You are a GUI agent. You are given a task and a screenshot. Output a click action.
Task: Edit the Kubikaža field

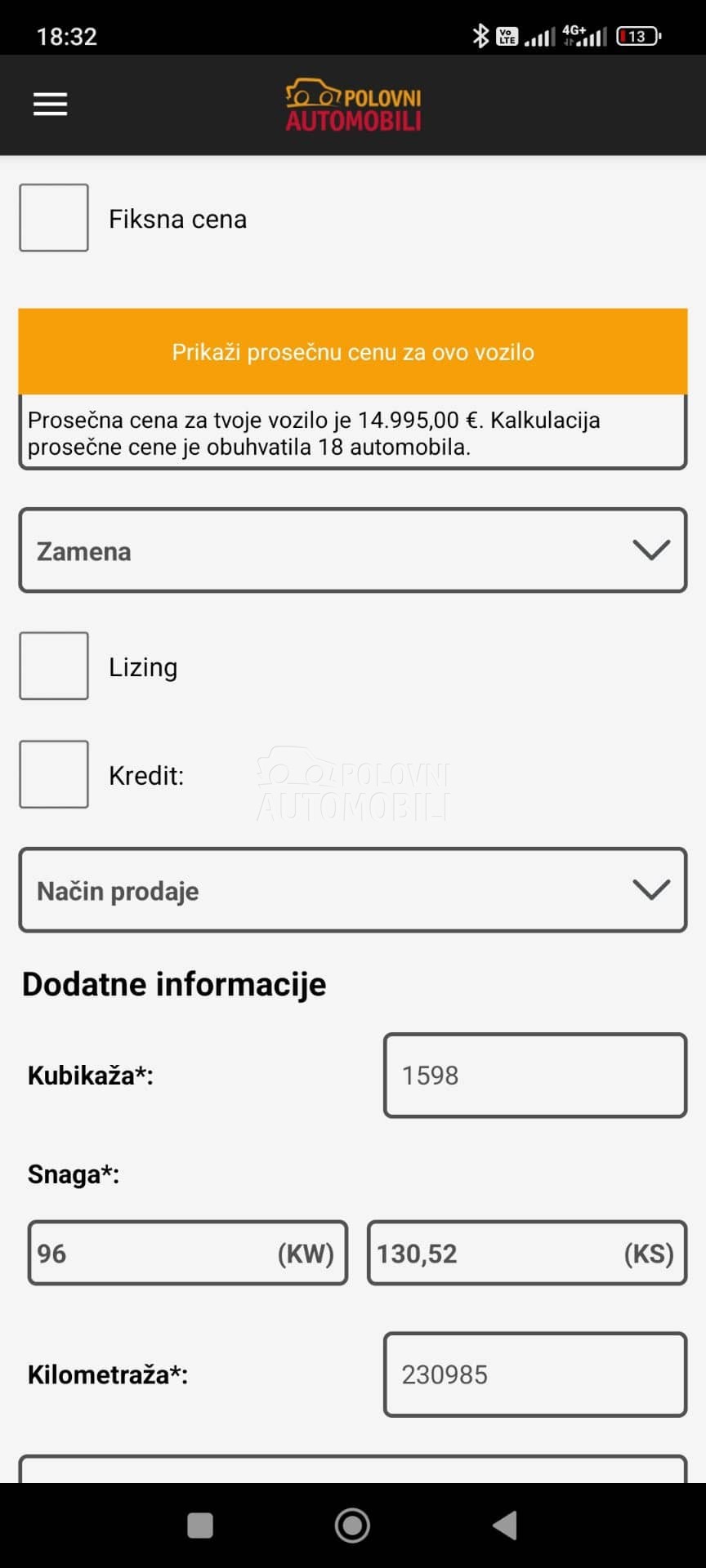535,1076
